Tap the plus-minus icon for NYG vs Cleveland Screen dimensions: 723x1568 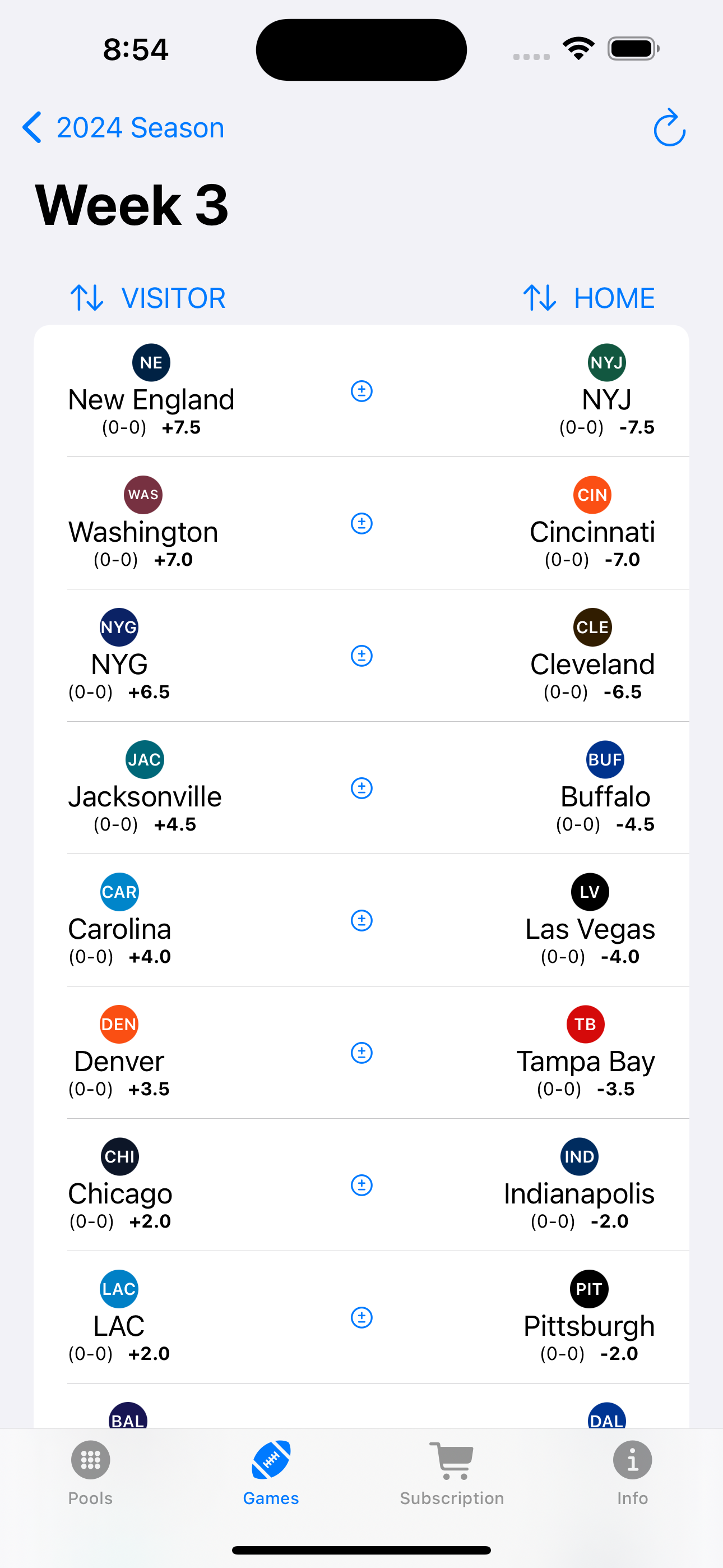[x=361, y=656]
